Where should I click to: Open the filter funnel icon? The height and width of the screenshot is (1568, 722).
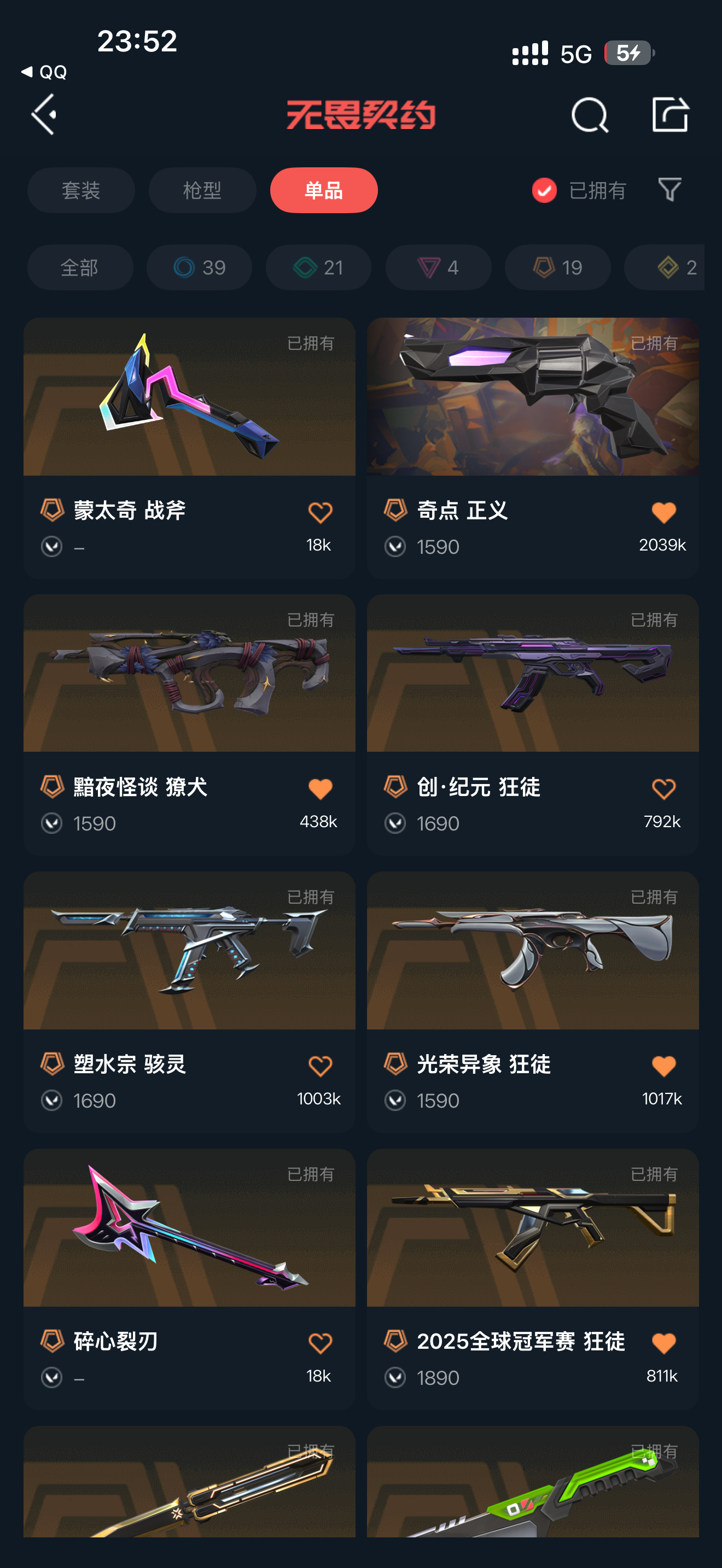click(669, 190)
